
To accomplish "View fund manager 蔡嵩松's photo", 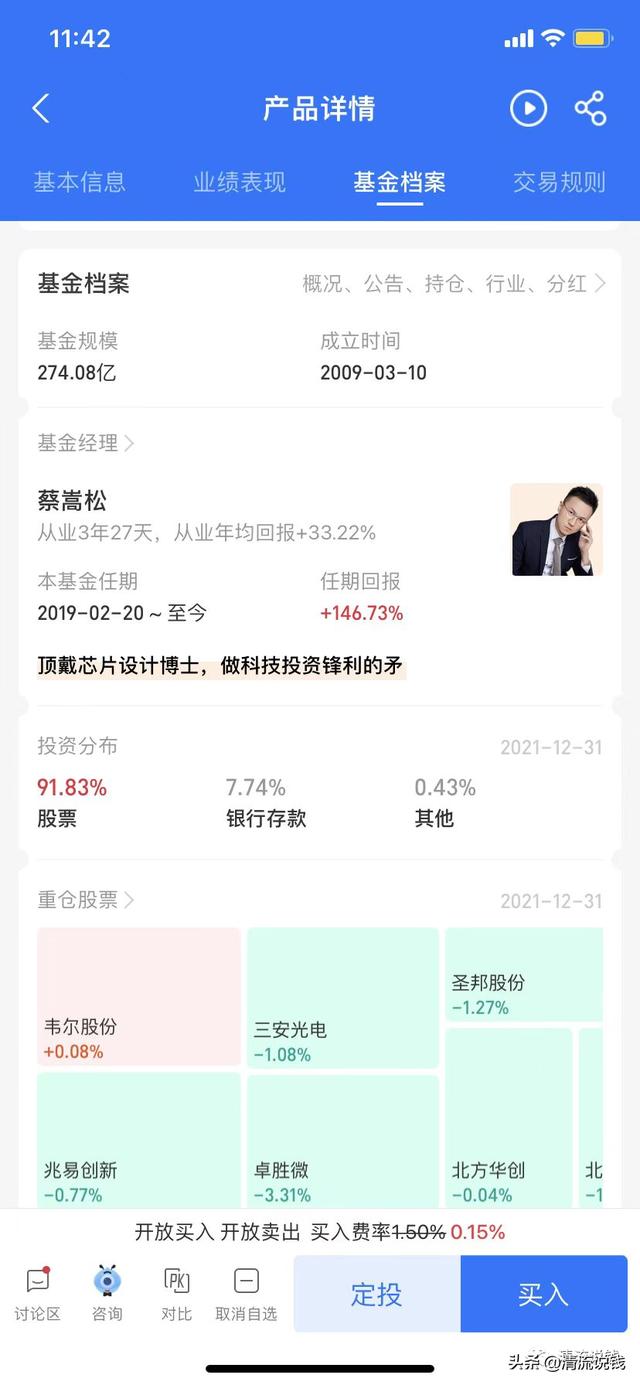I will tap(556, 530).
